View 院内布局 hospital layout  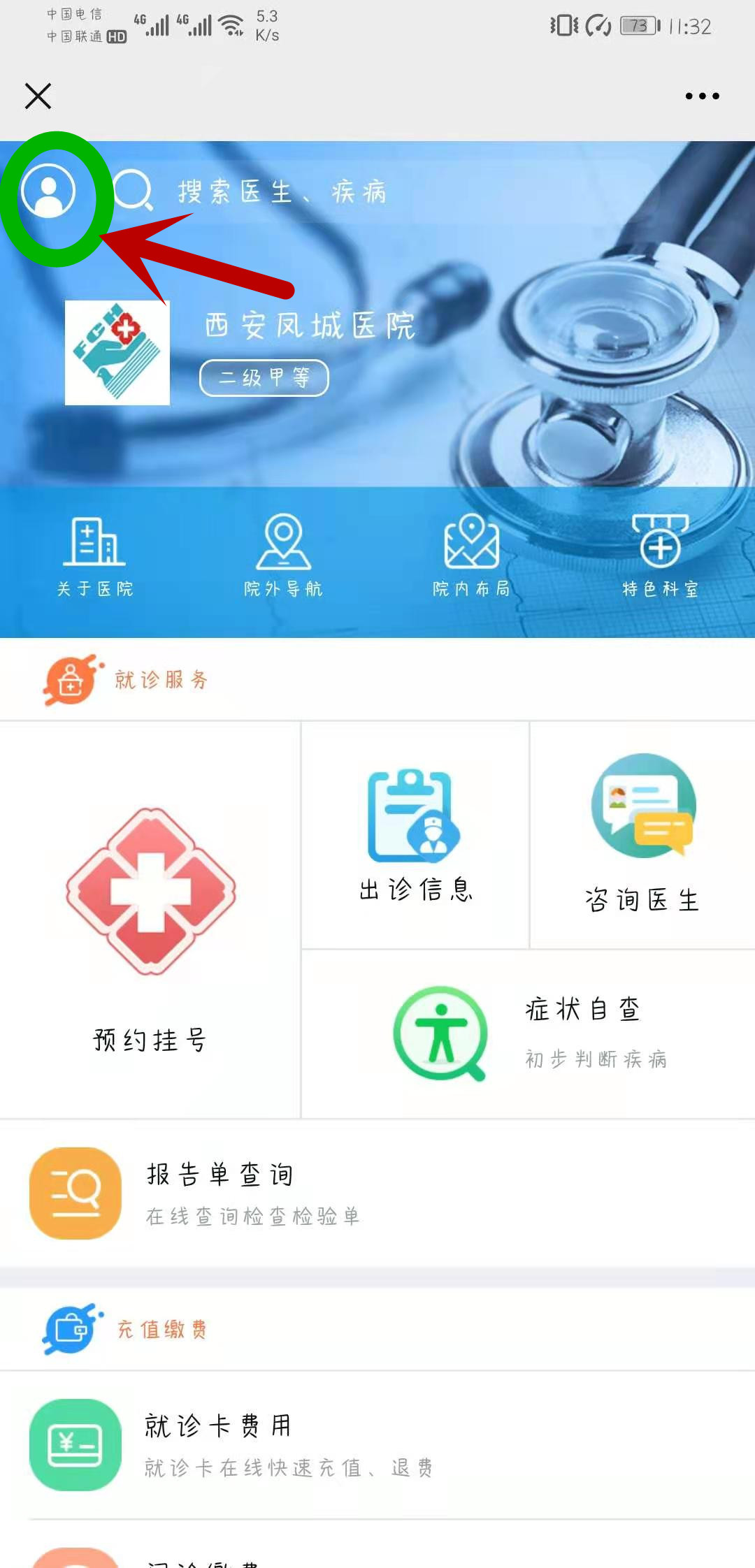[472, 557]
